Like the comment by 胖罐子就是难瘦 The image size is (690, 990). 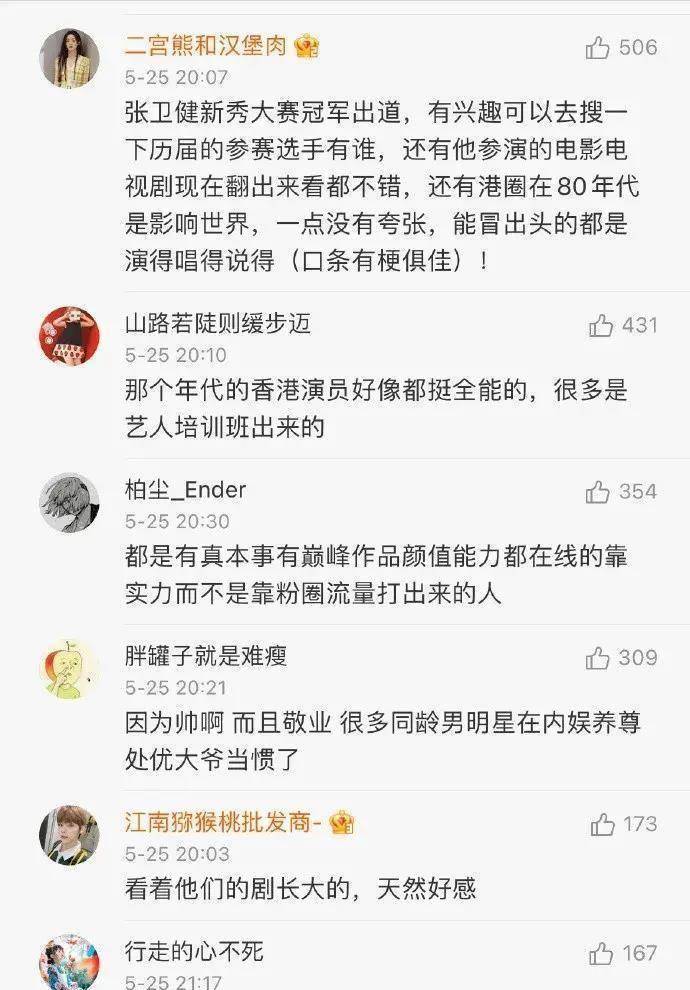[599, 658]
